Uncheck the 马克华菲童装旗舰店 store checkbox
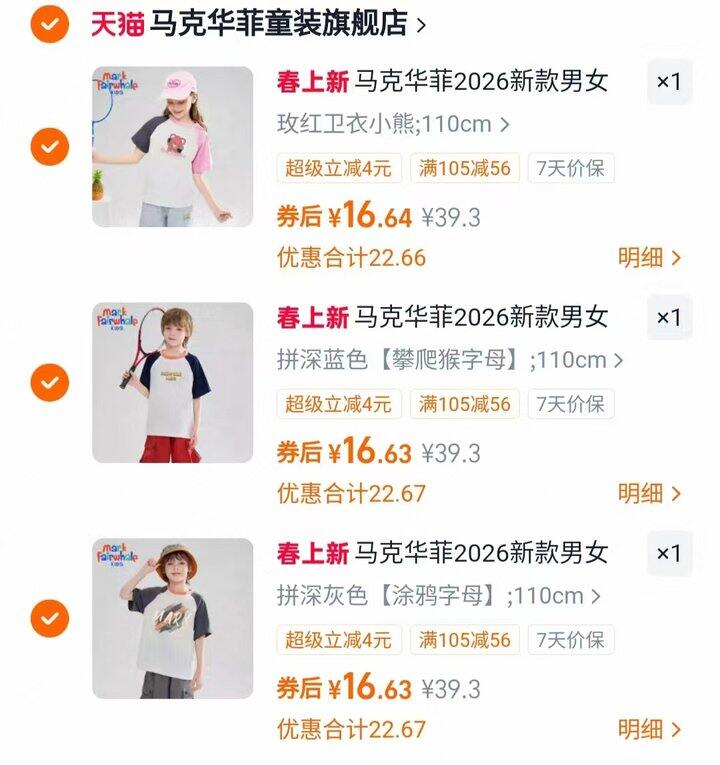This screenshot has width=720, height=765. [x=49, y=22]
